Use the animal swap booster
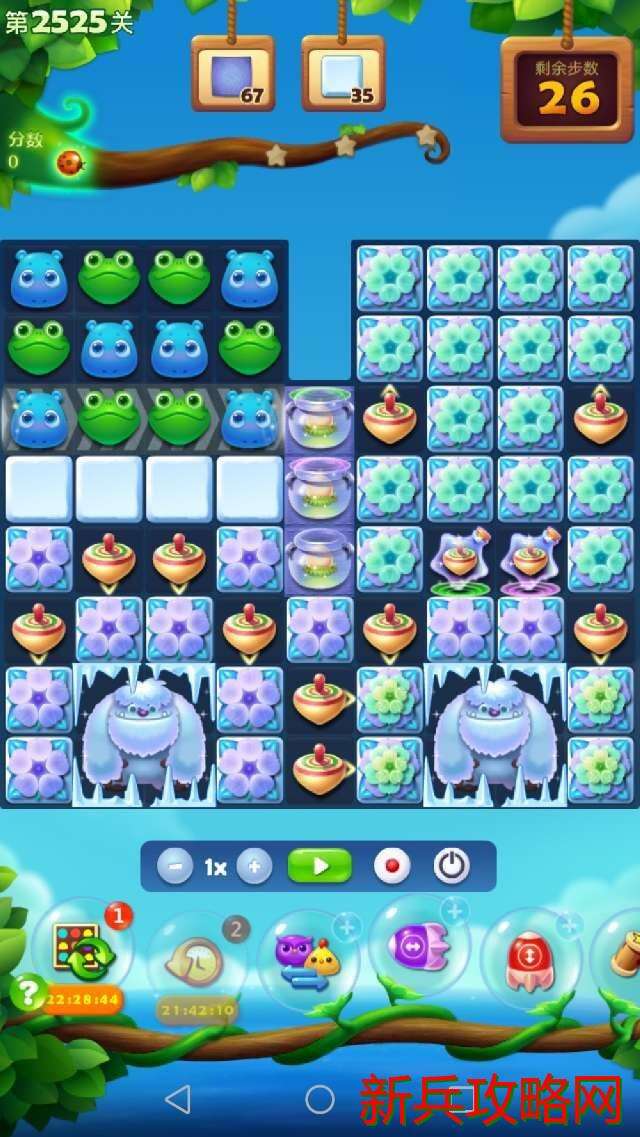Image resolution: width=640 pixels, height=1137 pixels. (308, 962)
